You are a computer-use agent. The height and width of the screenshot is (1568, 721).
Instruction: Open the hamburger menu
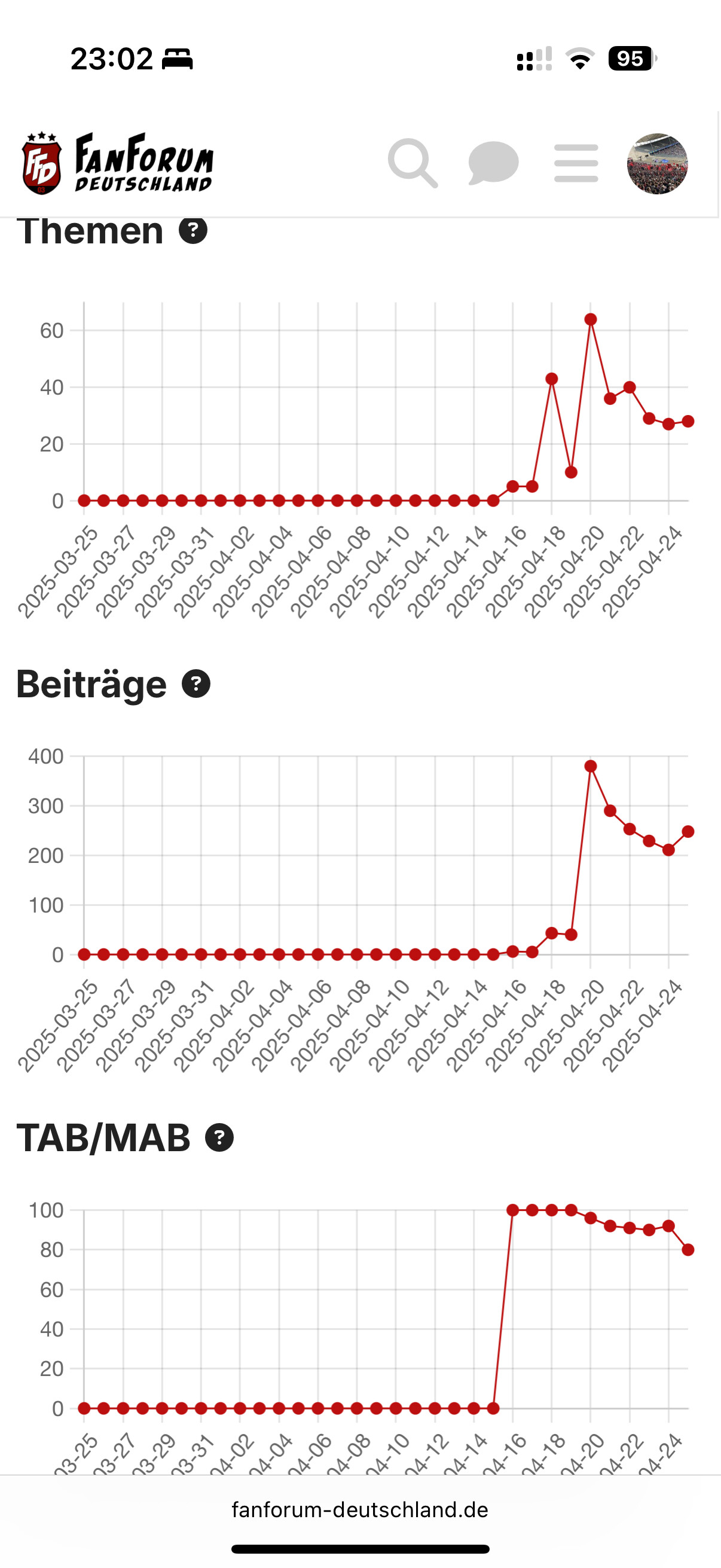[576, 163]
